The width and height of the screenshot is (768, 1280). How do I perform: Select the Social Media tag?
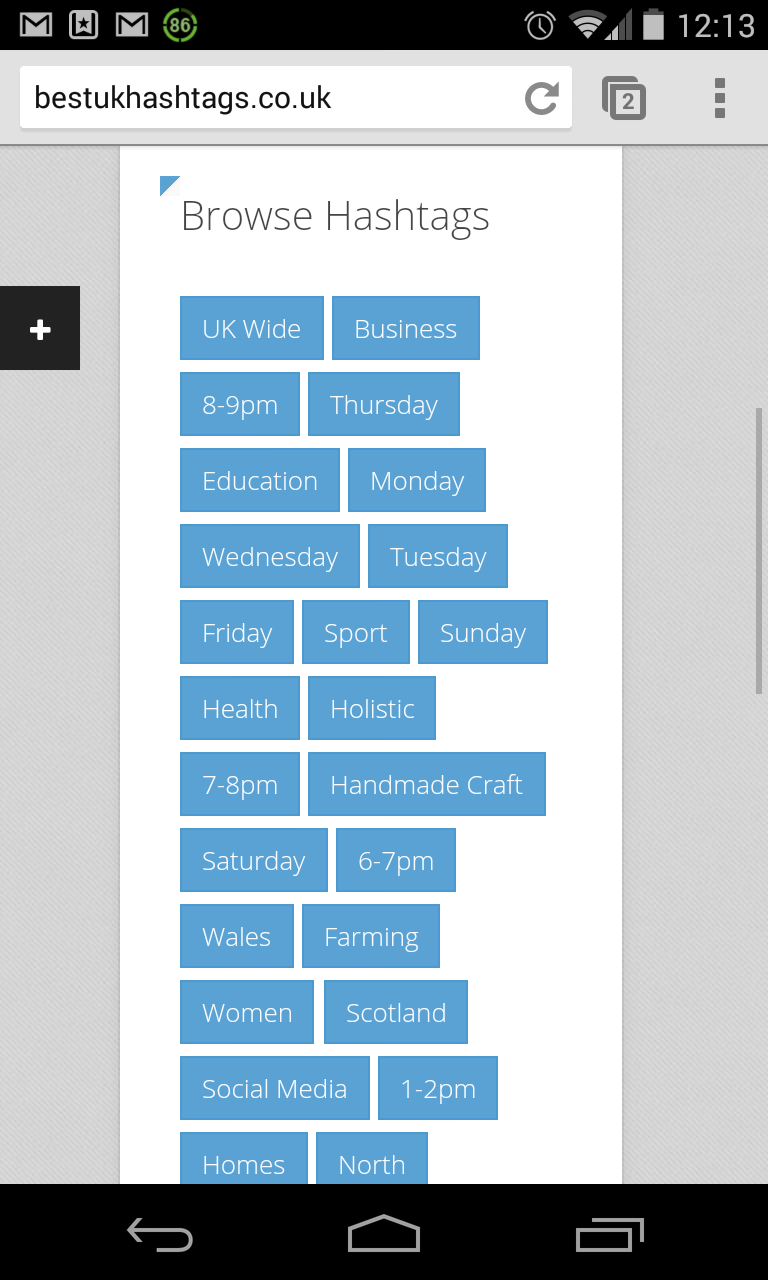pyautogui.click(x=275, y=1088)
